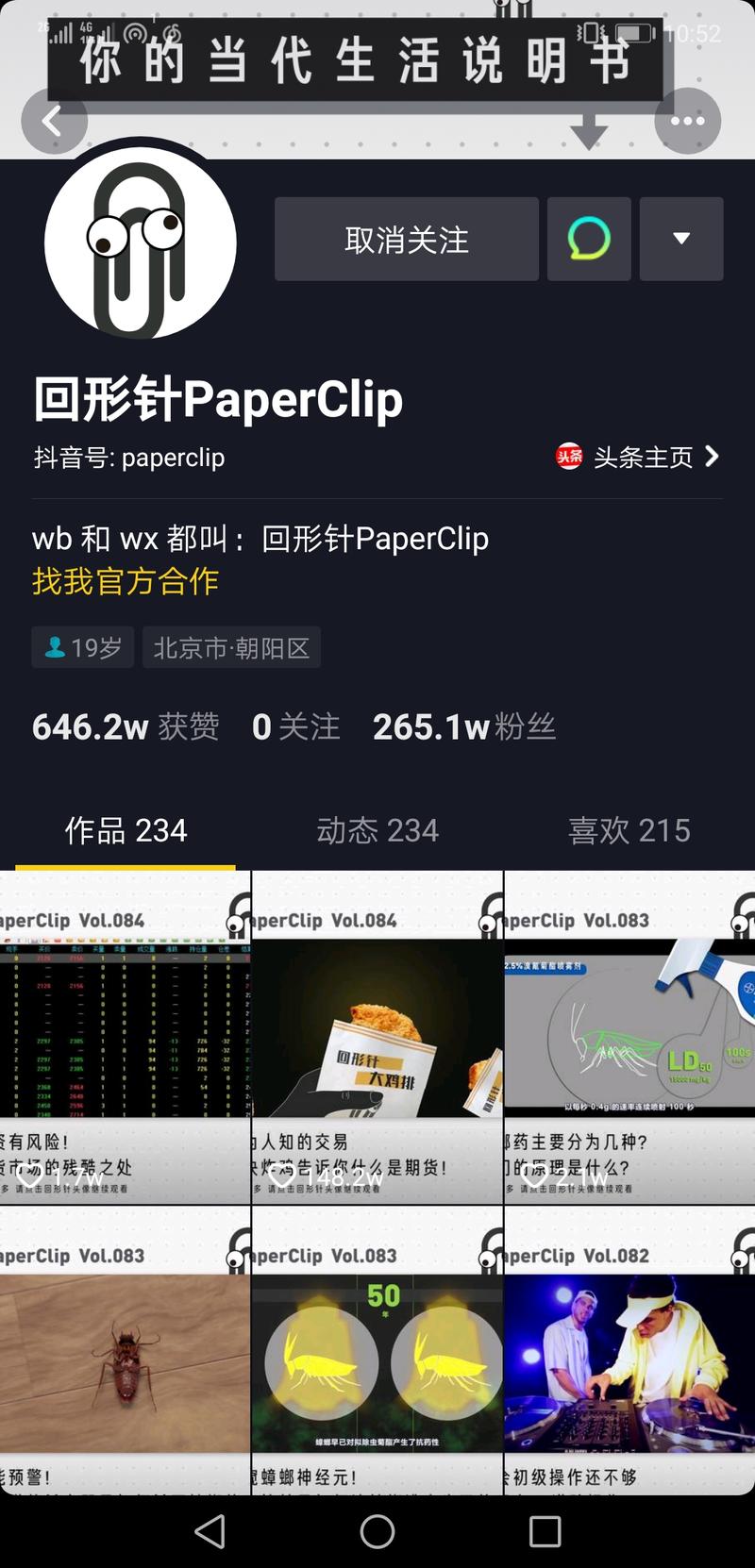Tap the Android home circle button
The image size is (755, 1568).
coord(377,1530)
